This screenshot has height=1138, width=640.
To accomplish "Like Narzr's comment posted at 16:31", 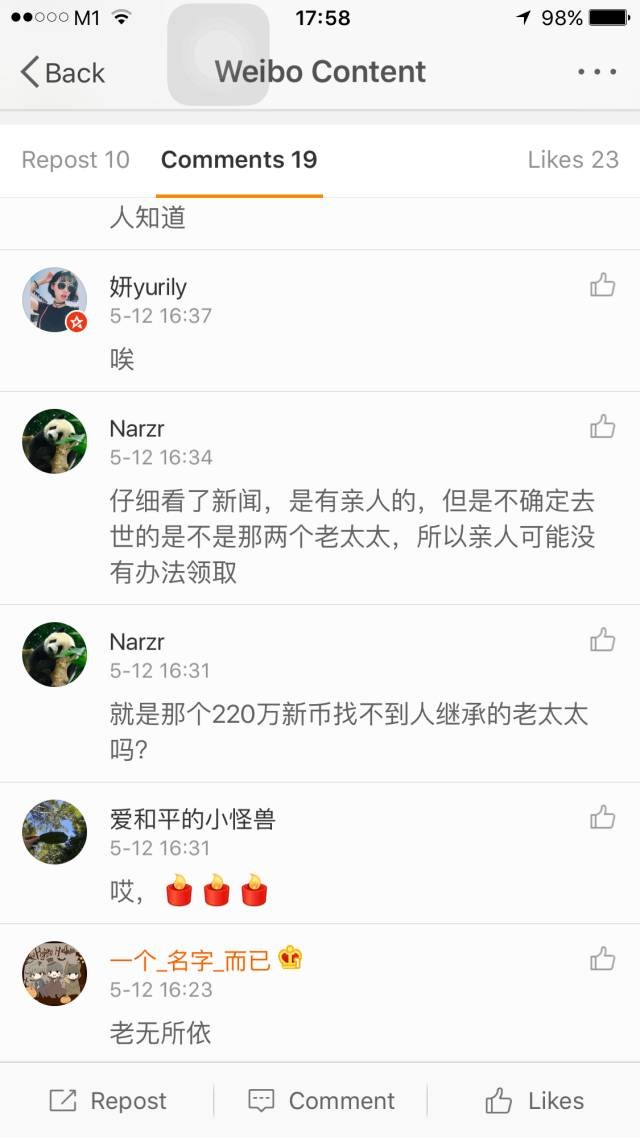I will click(602, 641).
